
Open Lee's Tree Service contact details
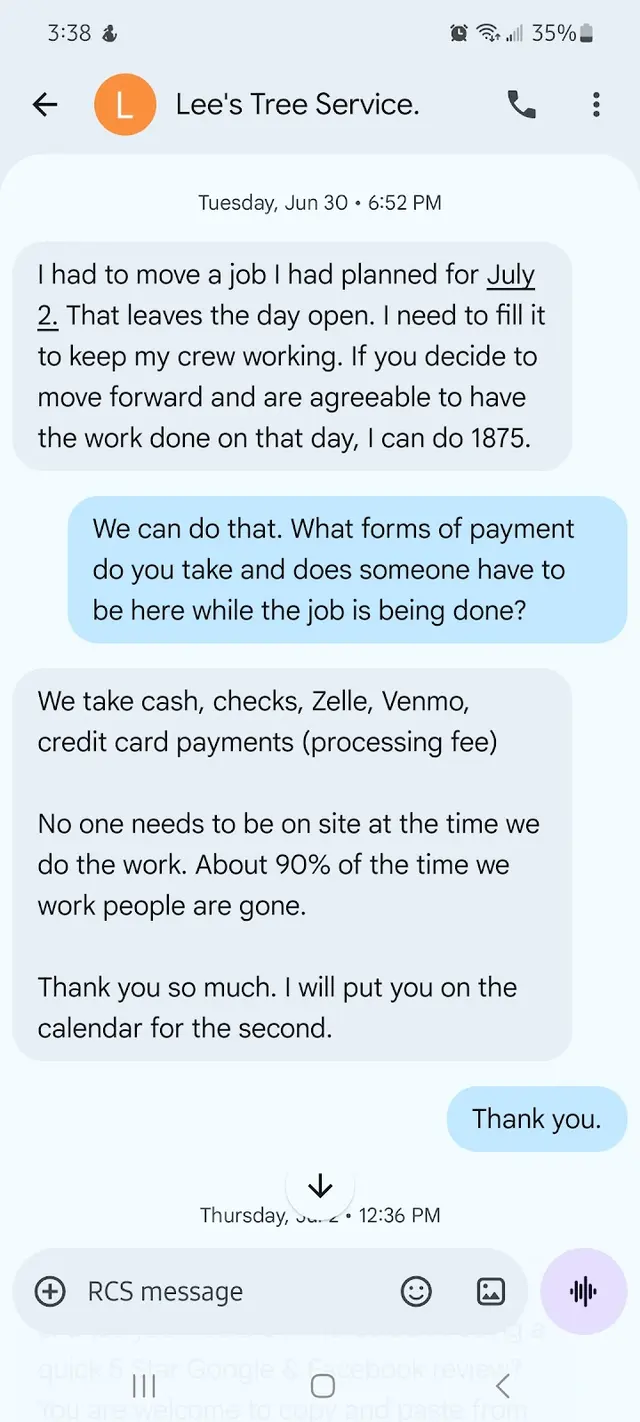[297, 104]
